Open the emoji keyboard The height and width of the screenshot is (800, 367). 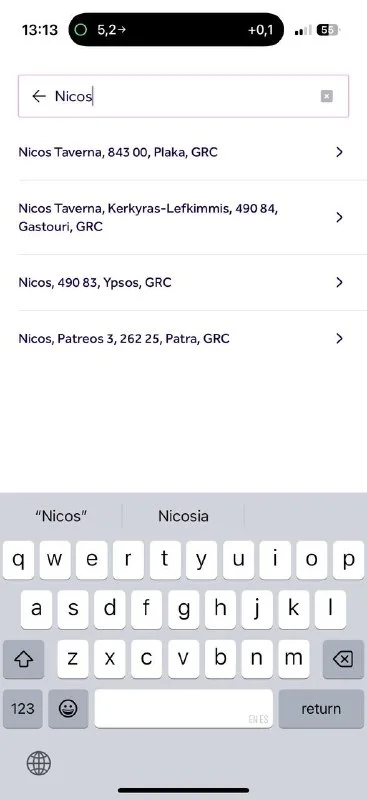pos(68,709)
